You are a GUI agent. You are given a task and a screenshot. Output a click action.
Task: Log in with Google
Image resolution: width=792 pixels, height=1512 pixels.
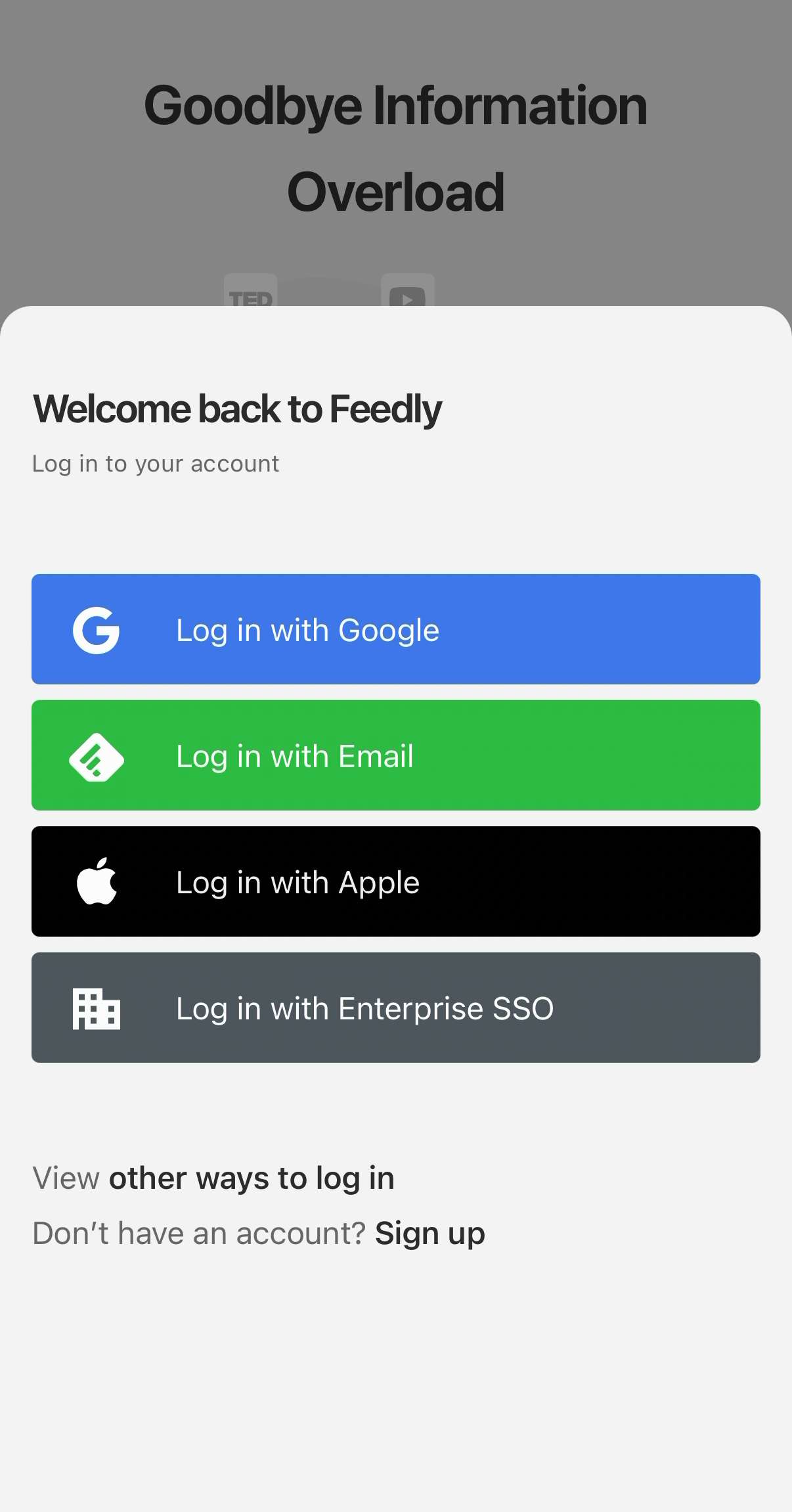point(395,629)
